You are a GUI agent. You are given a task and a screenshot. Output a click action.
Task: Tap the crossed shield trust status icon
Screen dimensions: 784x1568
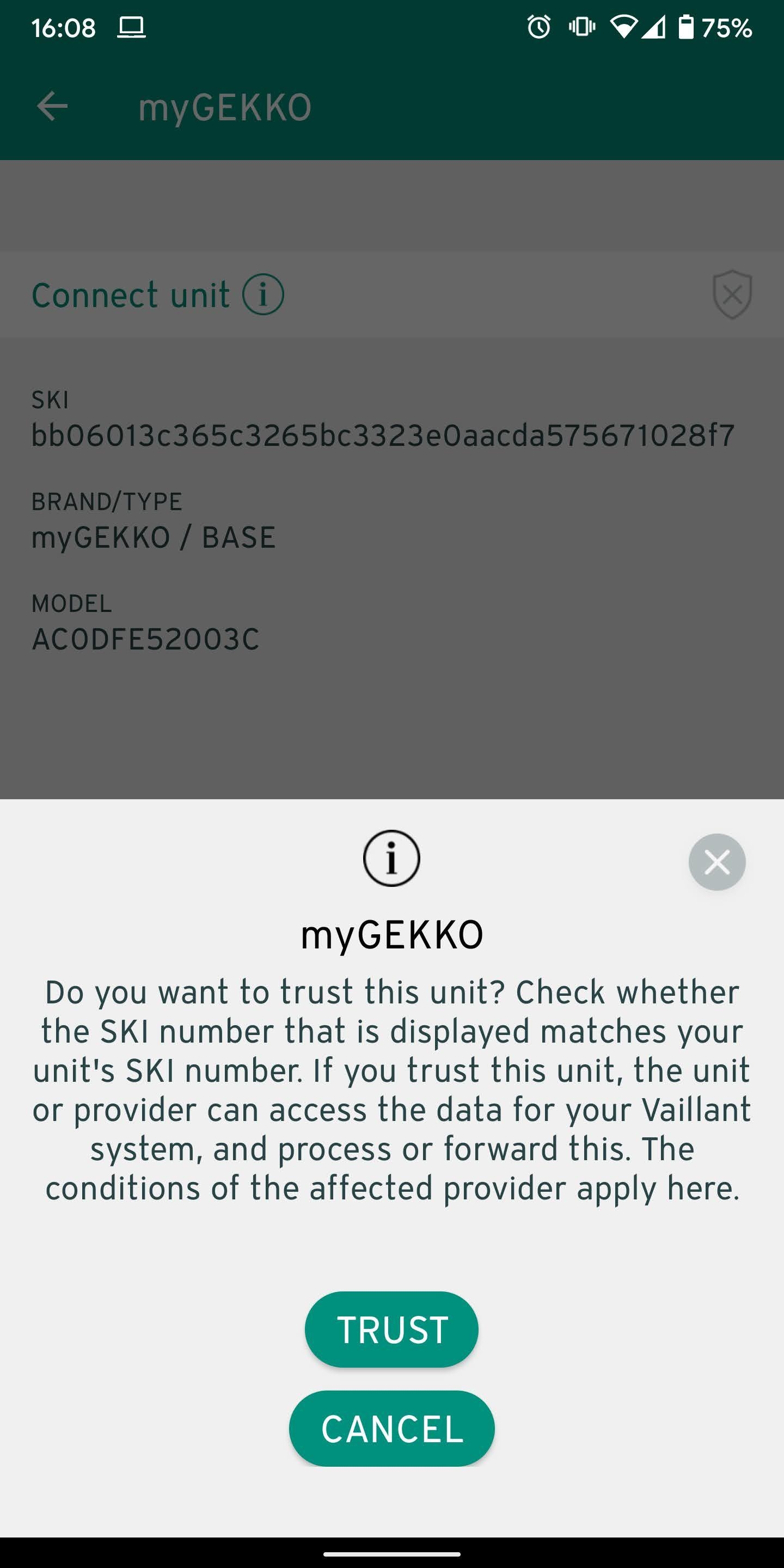click(732, 295)
